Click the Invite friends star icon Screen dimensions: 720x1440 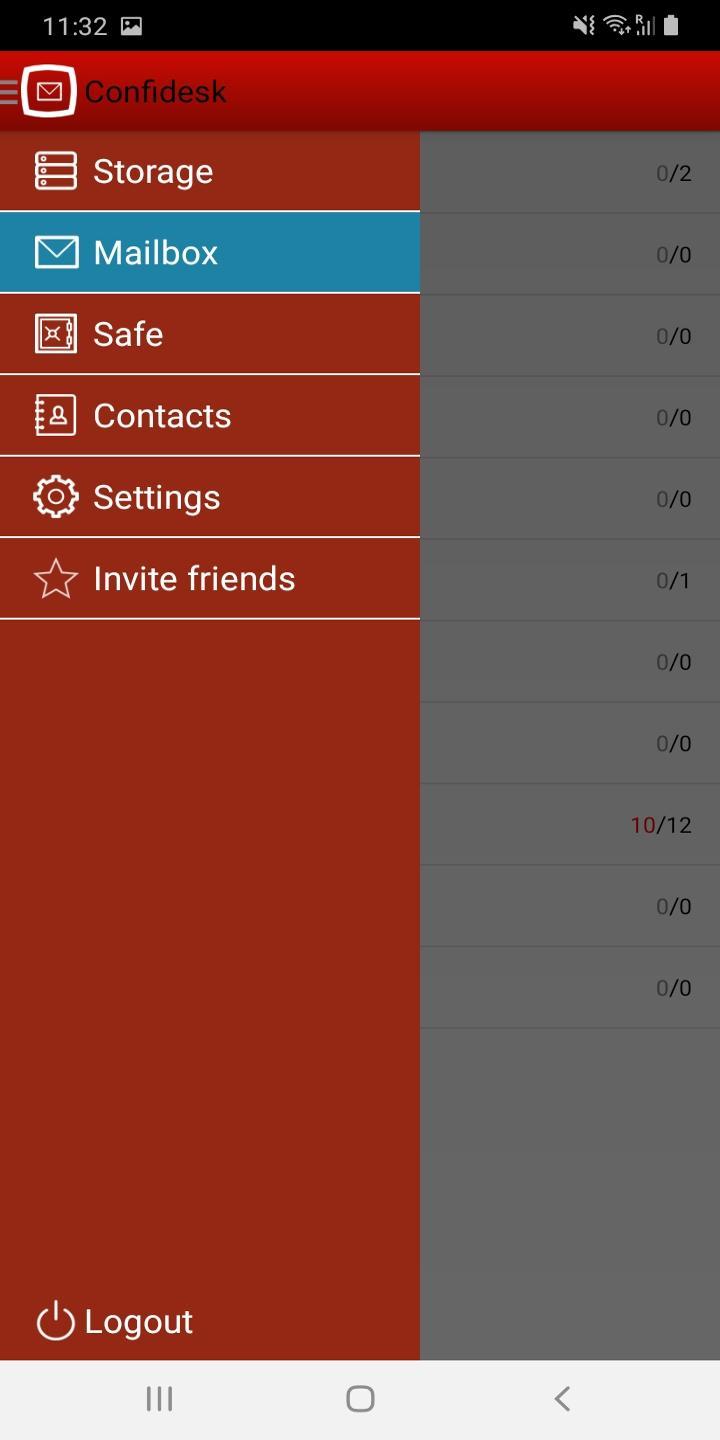55,578
